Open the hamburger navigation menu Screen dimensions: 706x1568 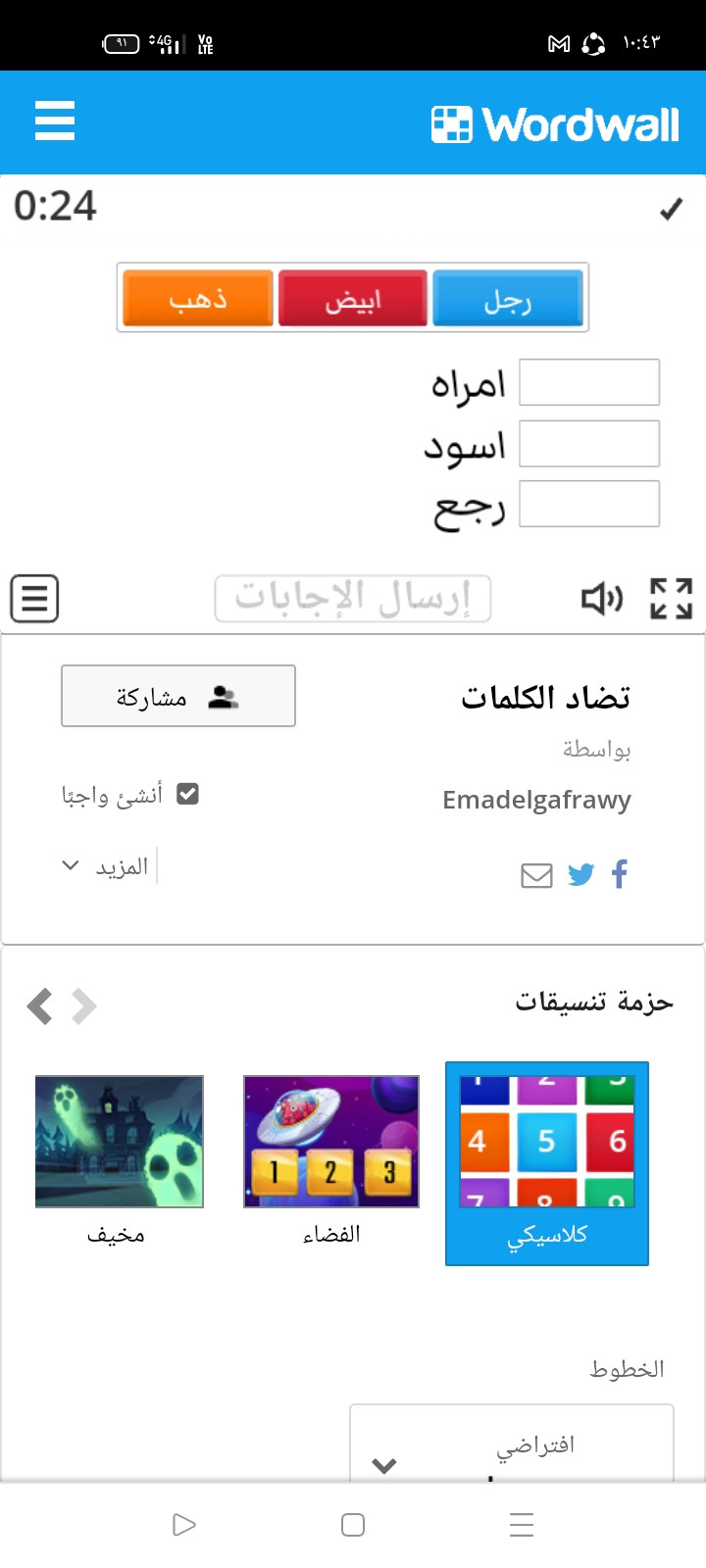point(55,122)
